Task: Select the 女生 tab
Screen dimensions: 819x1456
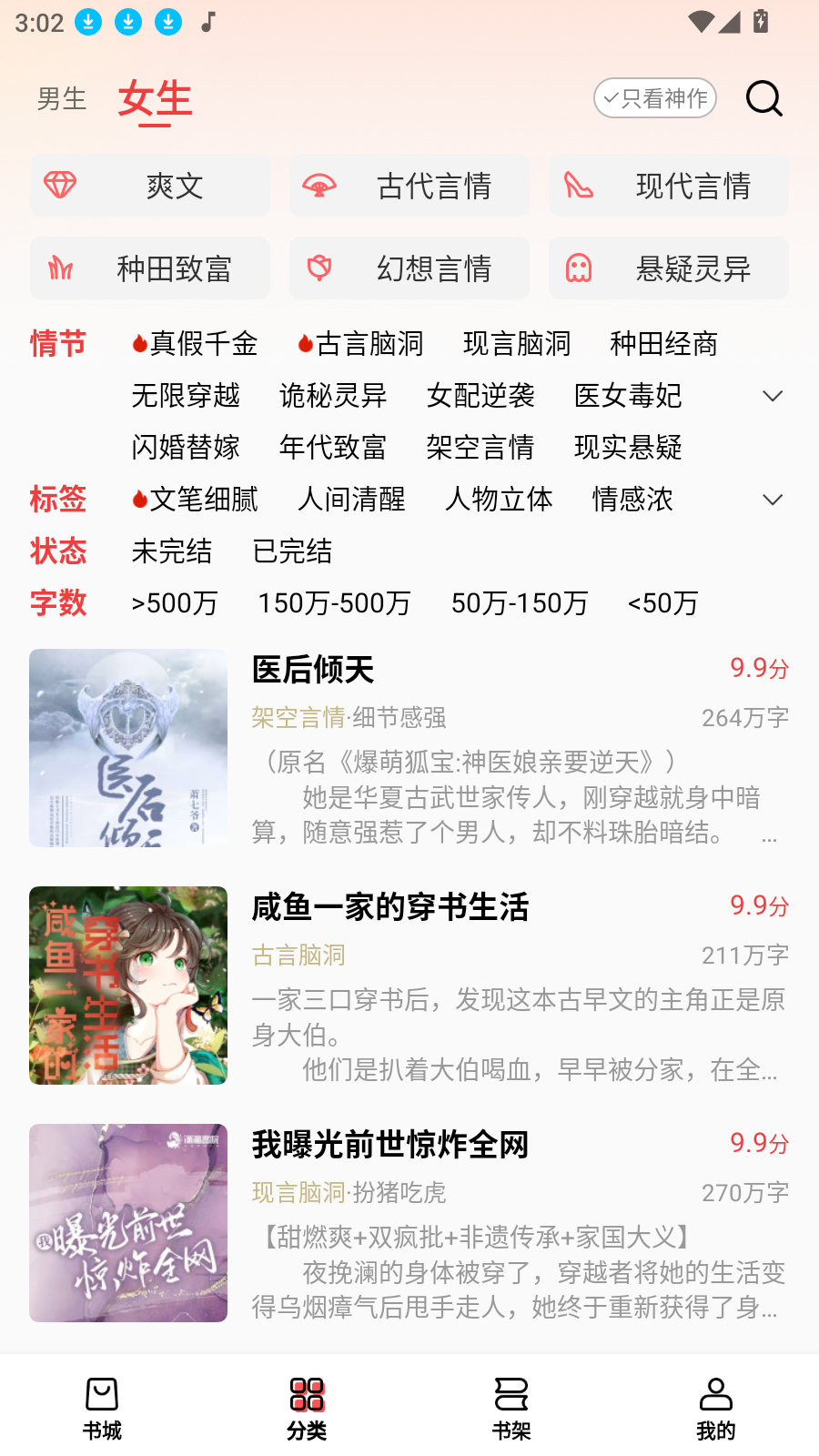Action: tap(155, 100)
